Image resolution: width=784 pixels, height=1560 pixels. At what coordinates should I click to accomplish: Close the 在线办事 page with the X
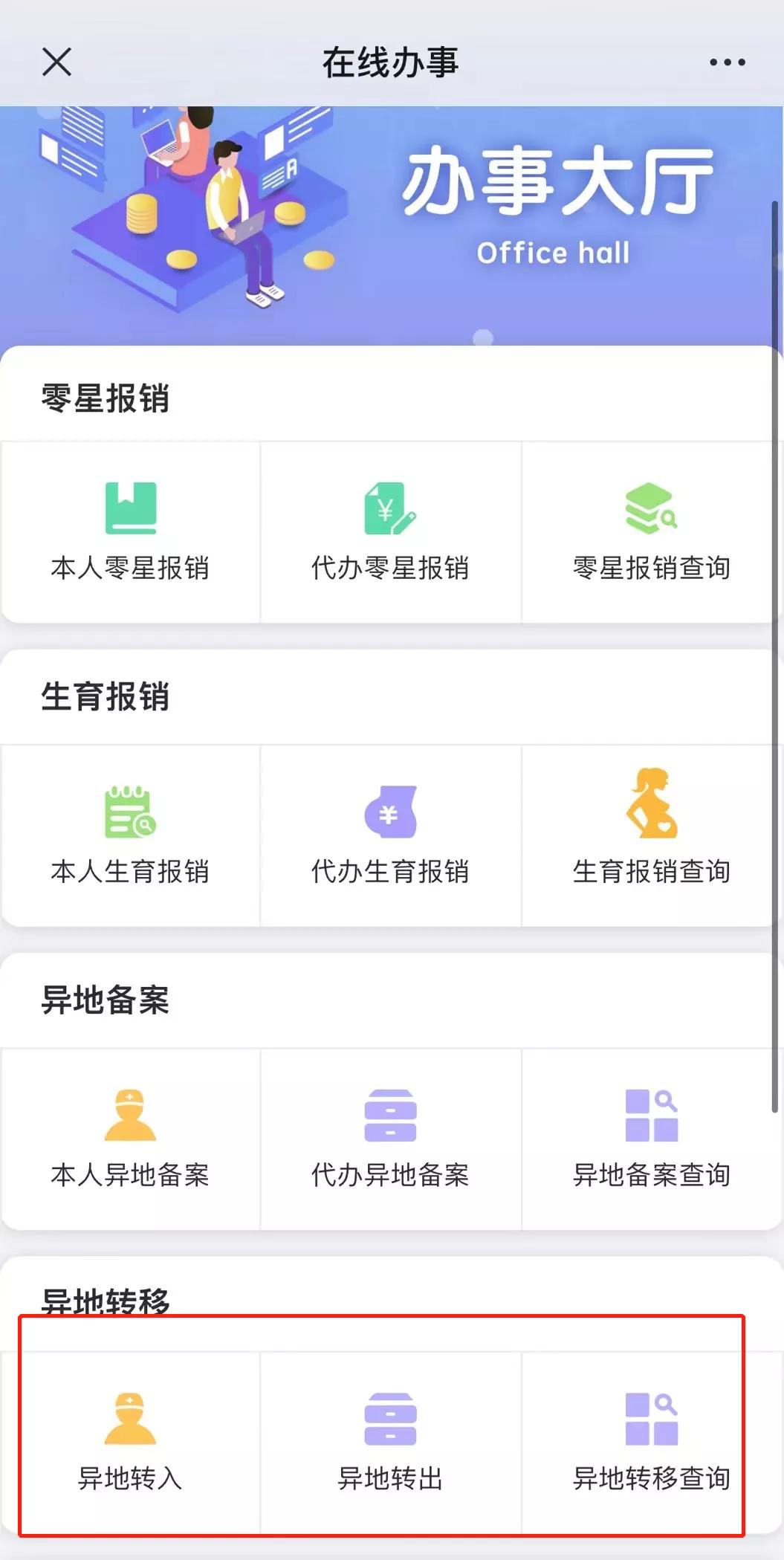[56, 62]
